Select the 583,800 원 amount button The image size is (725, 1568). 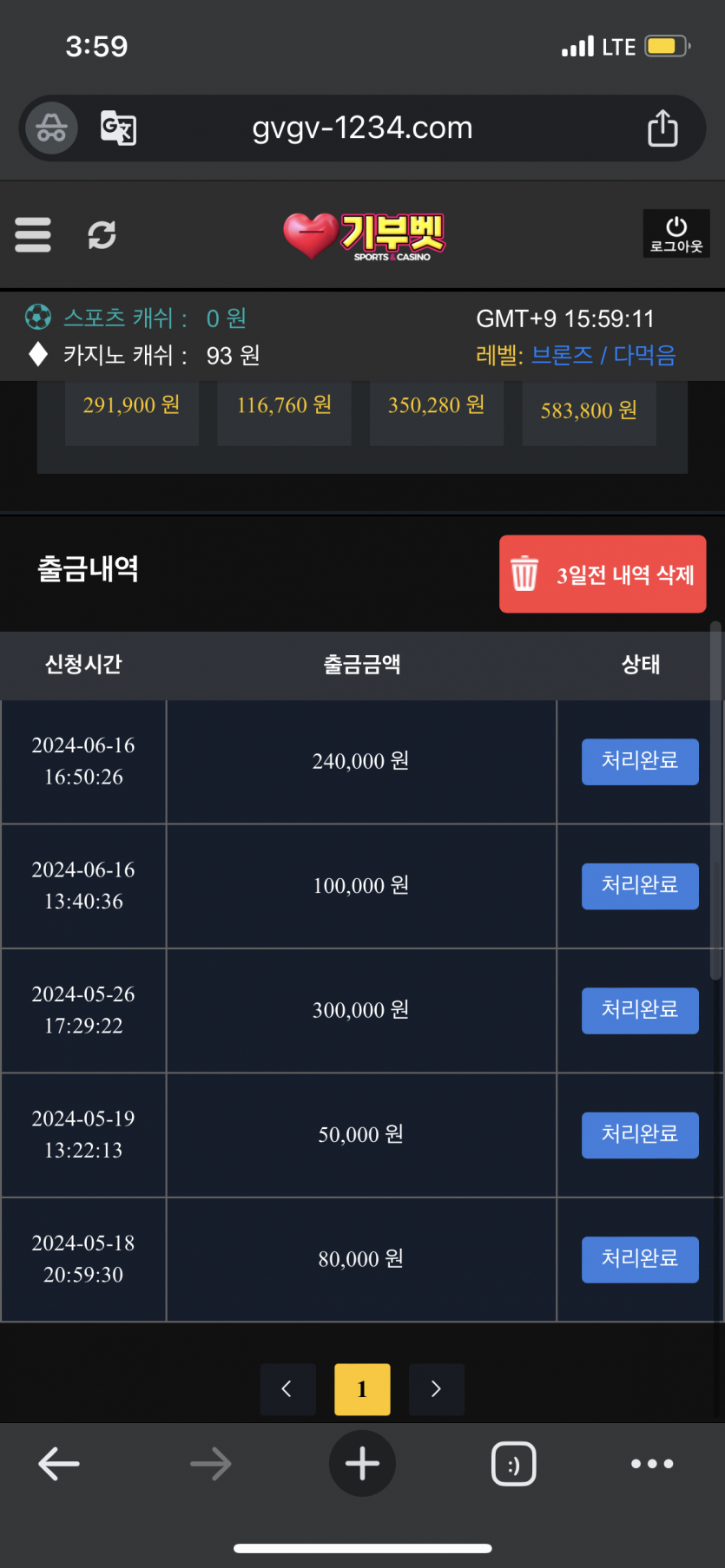[x=589, y=411]
